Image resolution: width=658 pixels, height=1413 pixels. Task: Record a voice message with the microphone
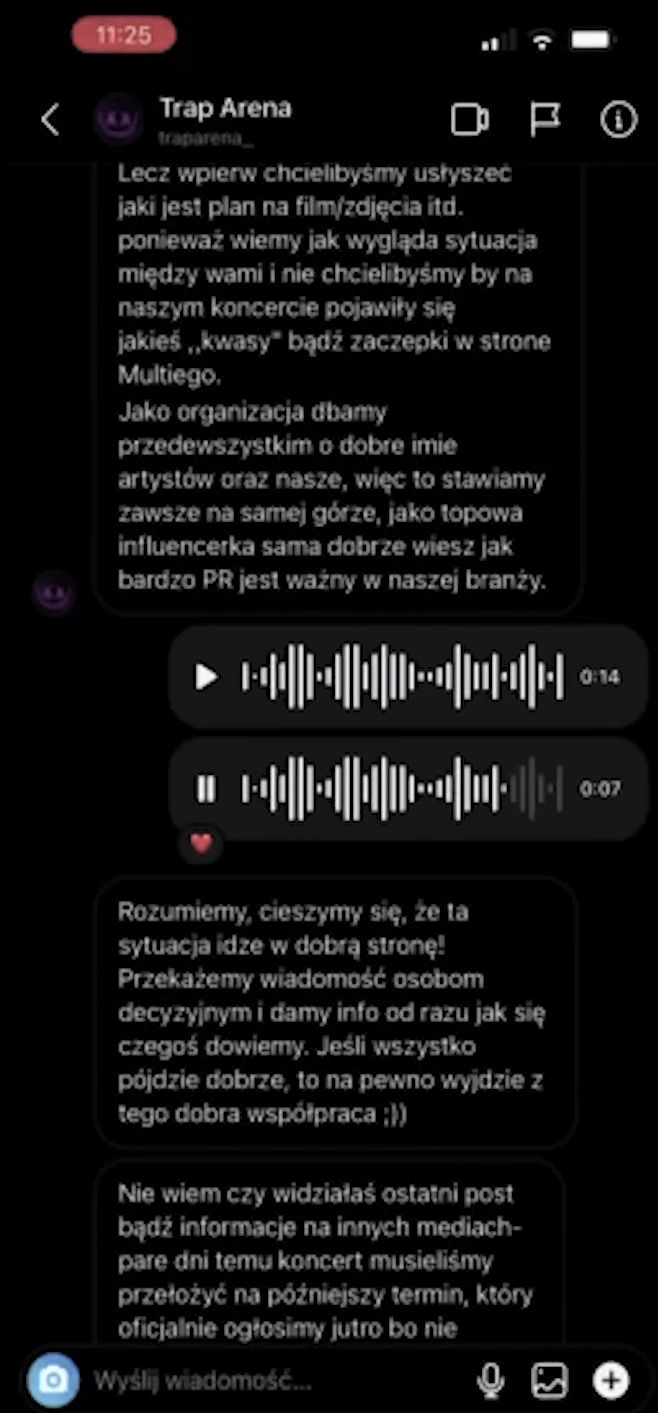coord(490,1381)
